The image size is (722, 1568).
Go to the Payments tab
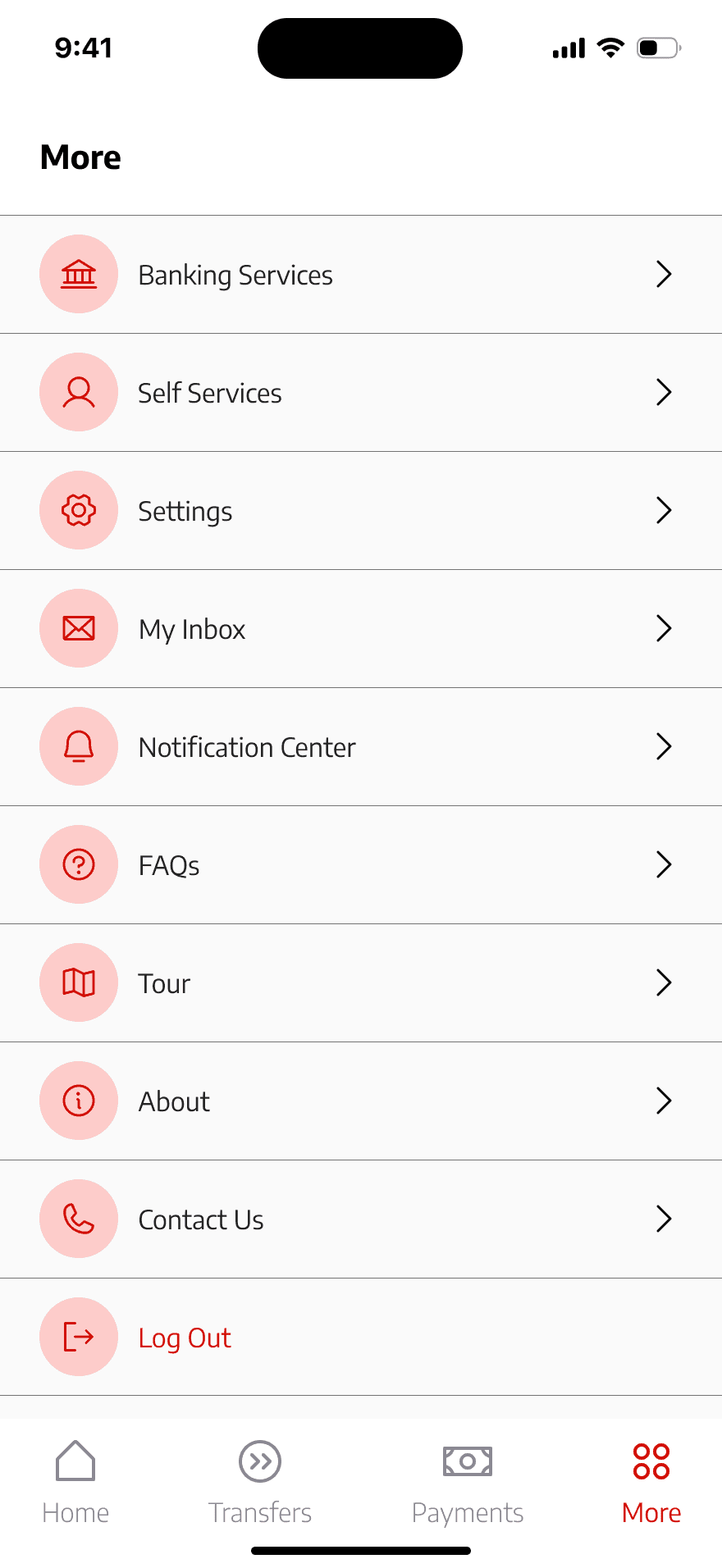pyautogui.click(x=468, y=1481)
